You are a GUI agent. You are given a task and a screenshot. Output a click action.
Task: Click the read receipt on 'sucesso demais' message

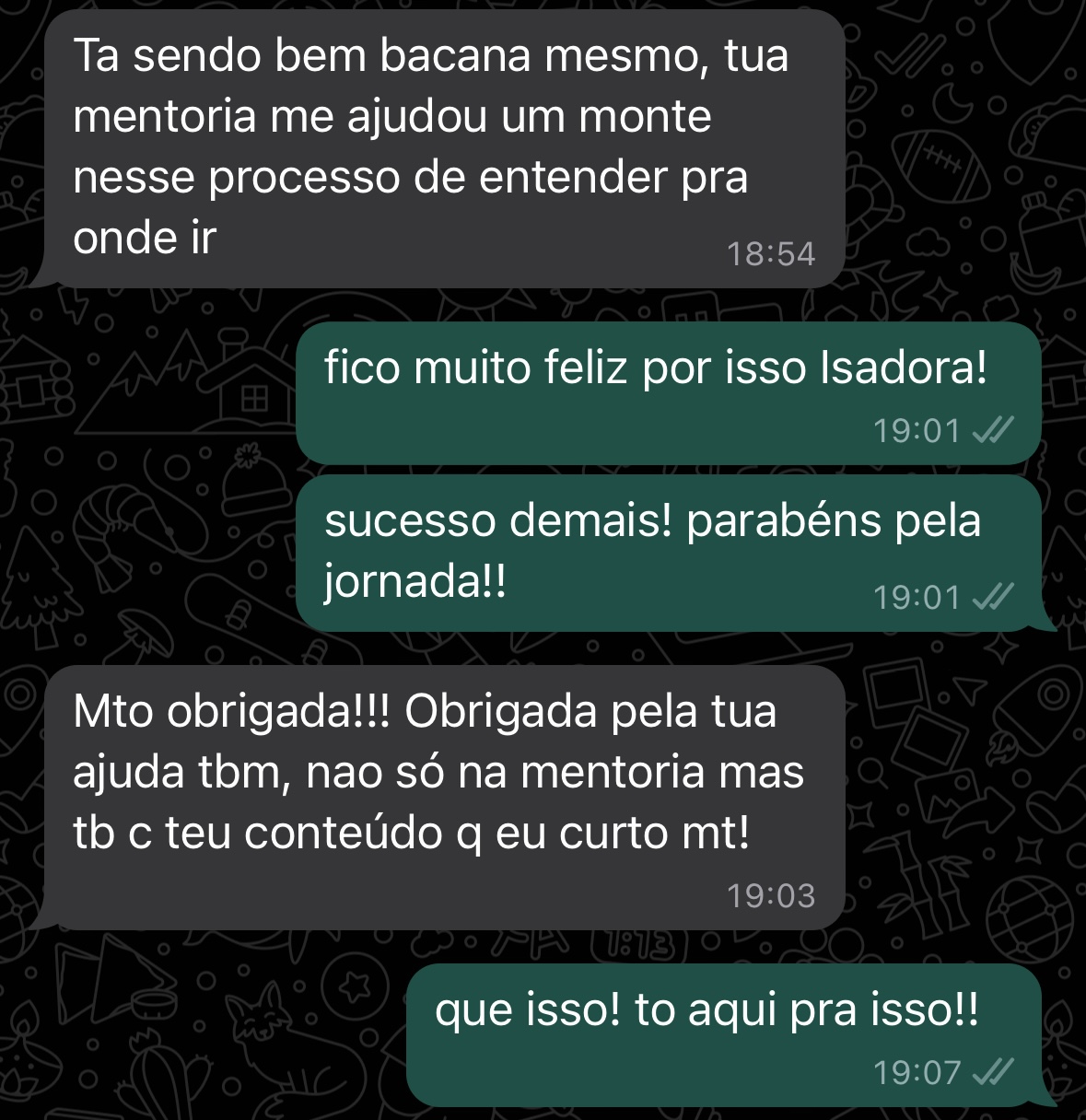[x=995, y=598]
